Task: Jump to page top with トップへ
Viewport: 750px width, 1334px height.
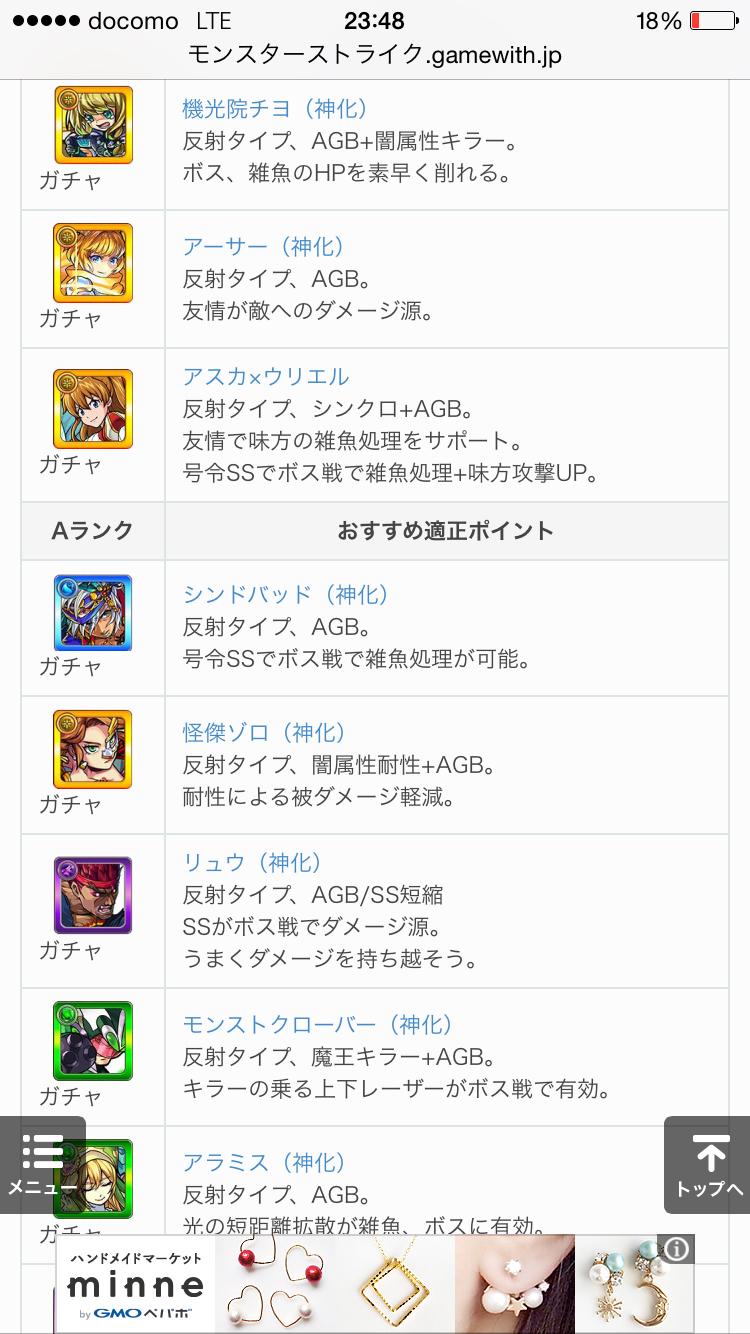Action: 708,1165
